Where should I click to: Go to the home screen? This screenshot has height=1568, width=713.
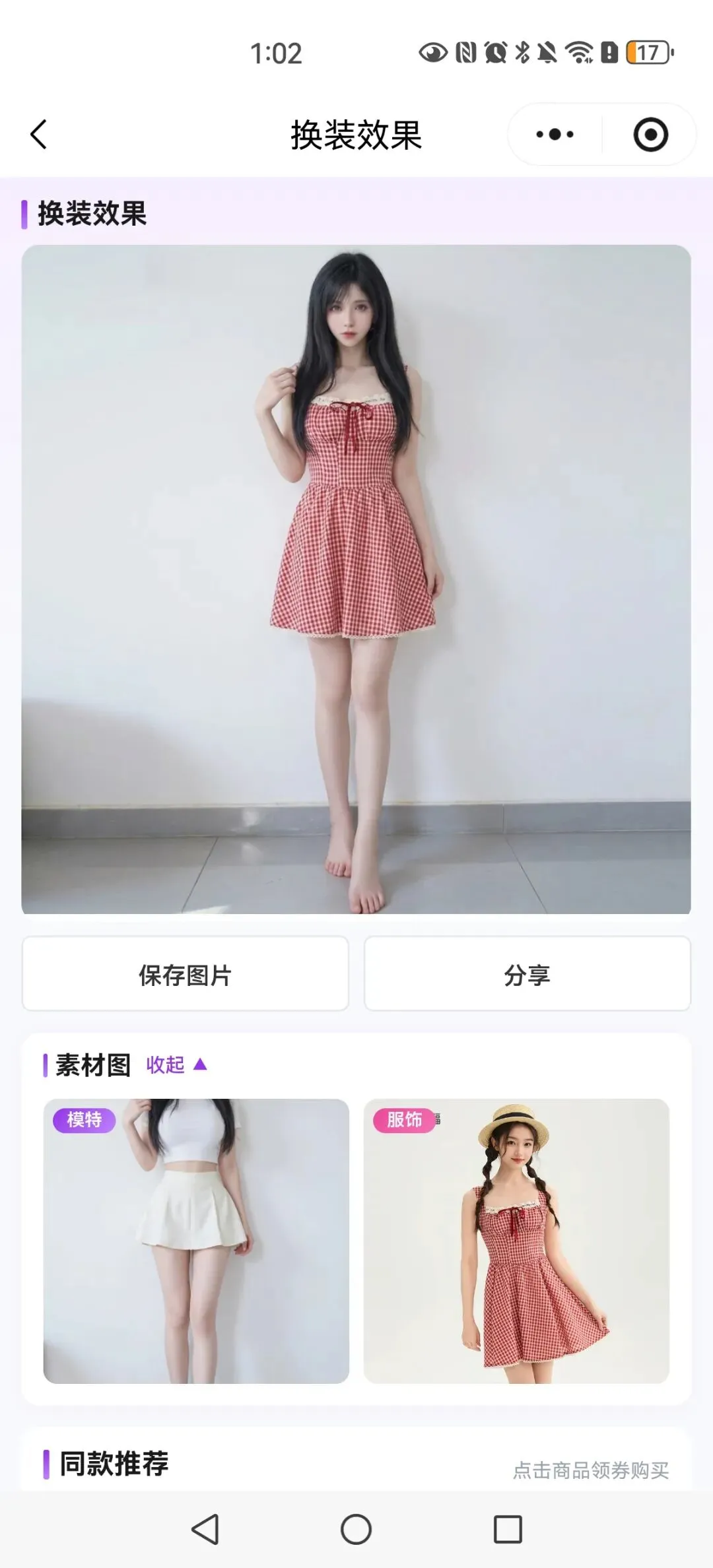click(x=356, y=1529)
